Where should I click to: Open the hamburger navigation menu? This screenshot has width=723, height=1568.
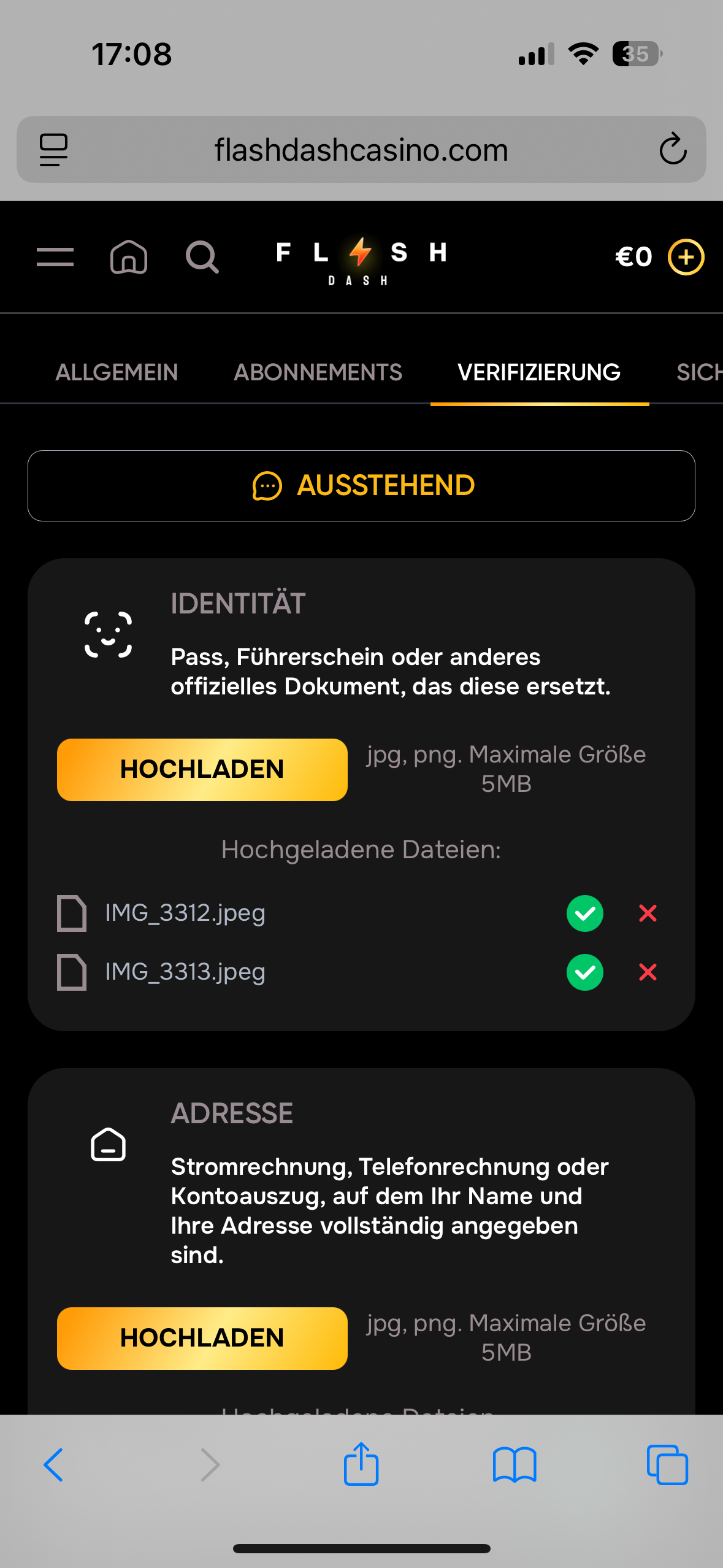click(x=54, y=257)
